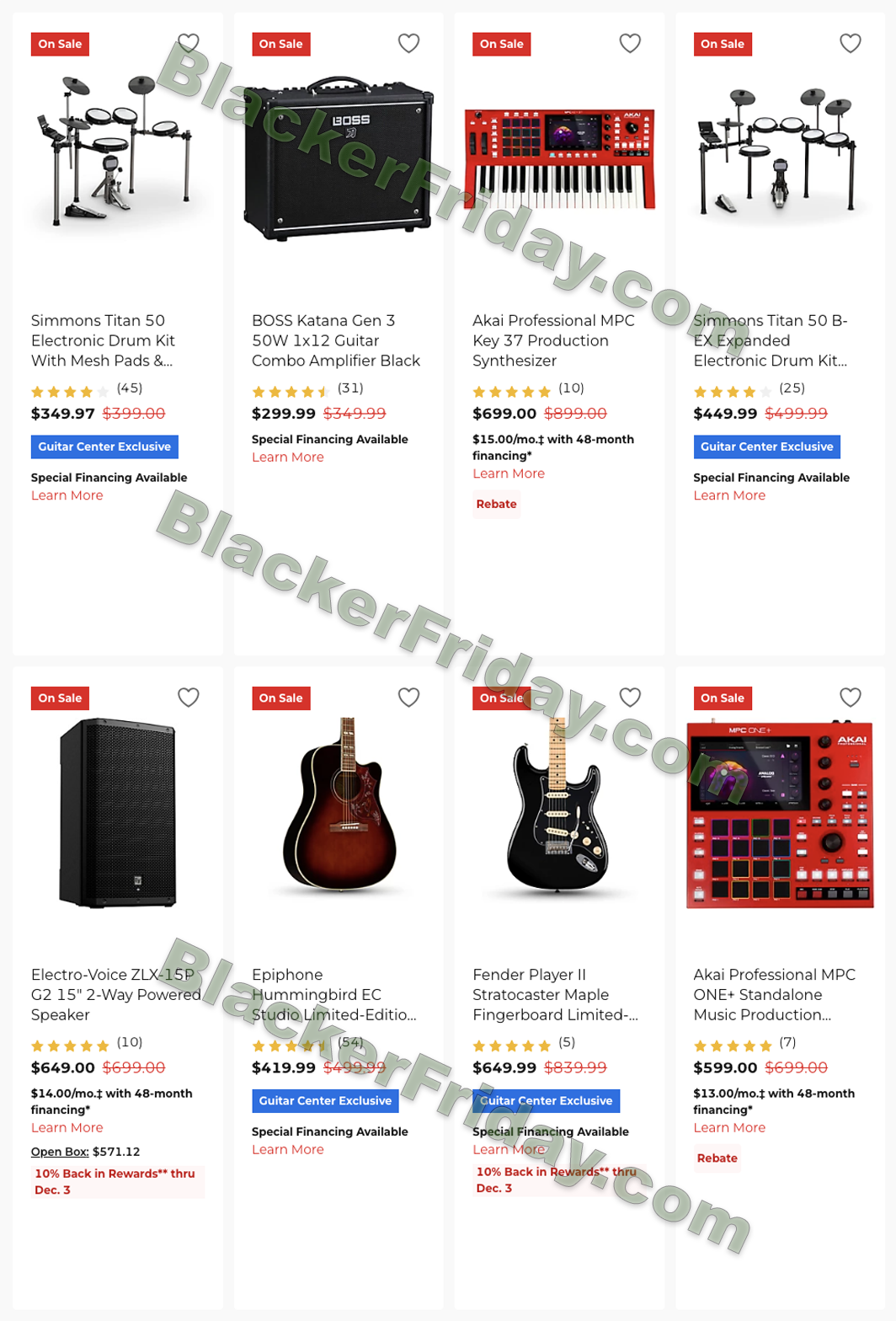Wishlist the Akai Professional MPC ONE+
896x1321 pixels.
click(x=851, y=697)
